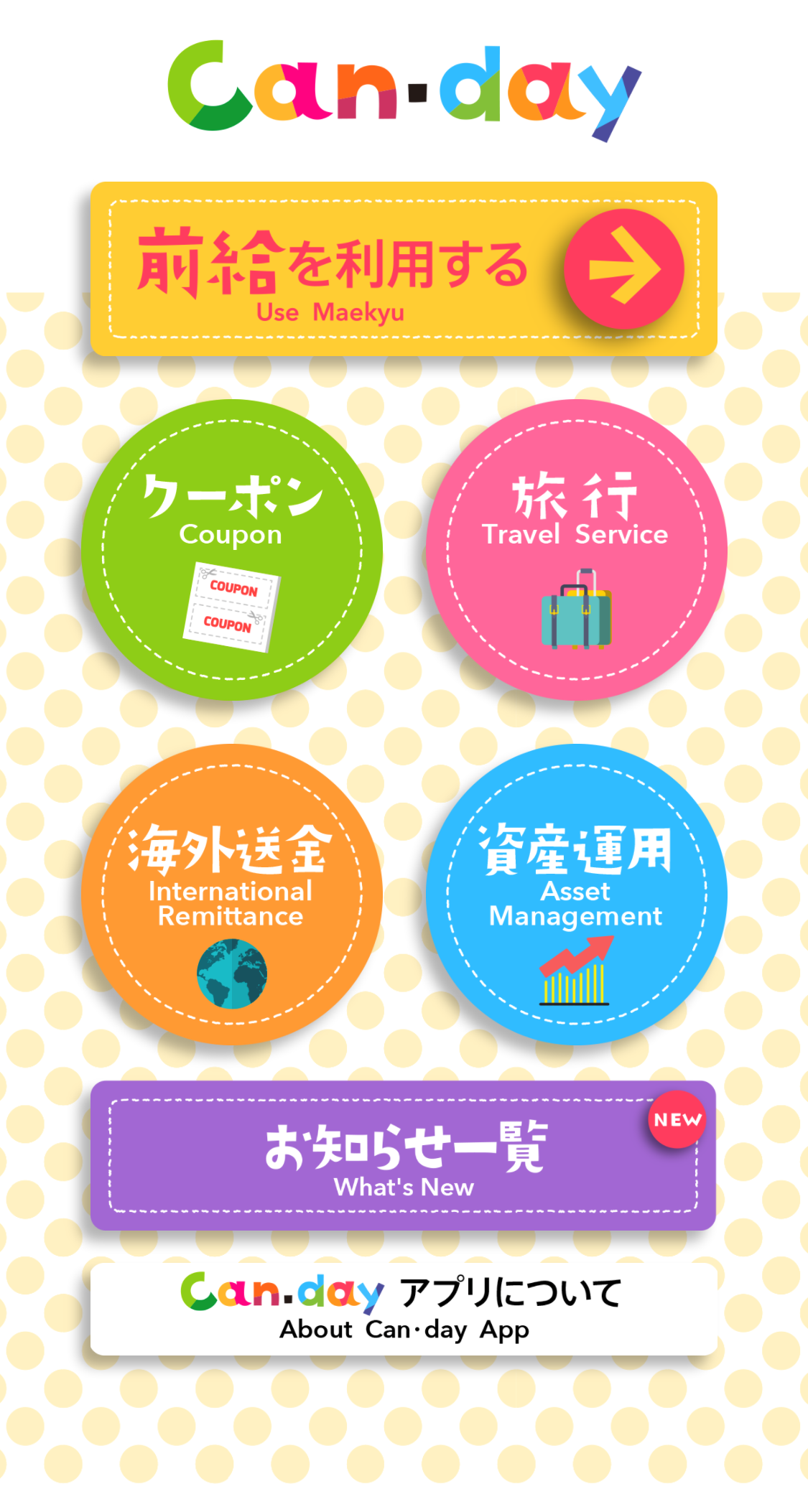
Task: Select International Remittance
Action: tap(232, 895)
